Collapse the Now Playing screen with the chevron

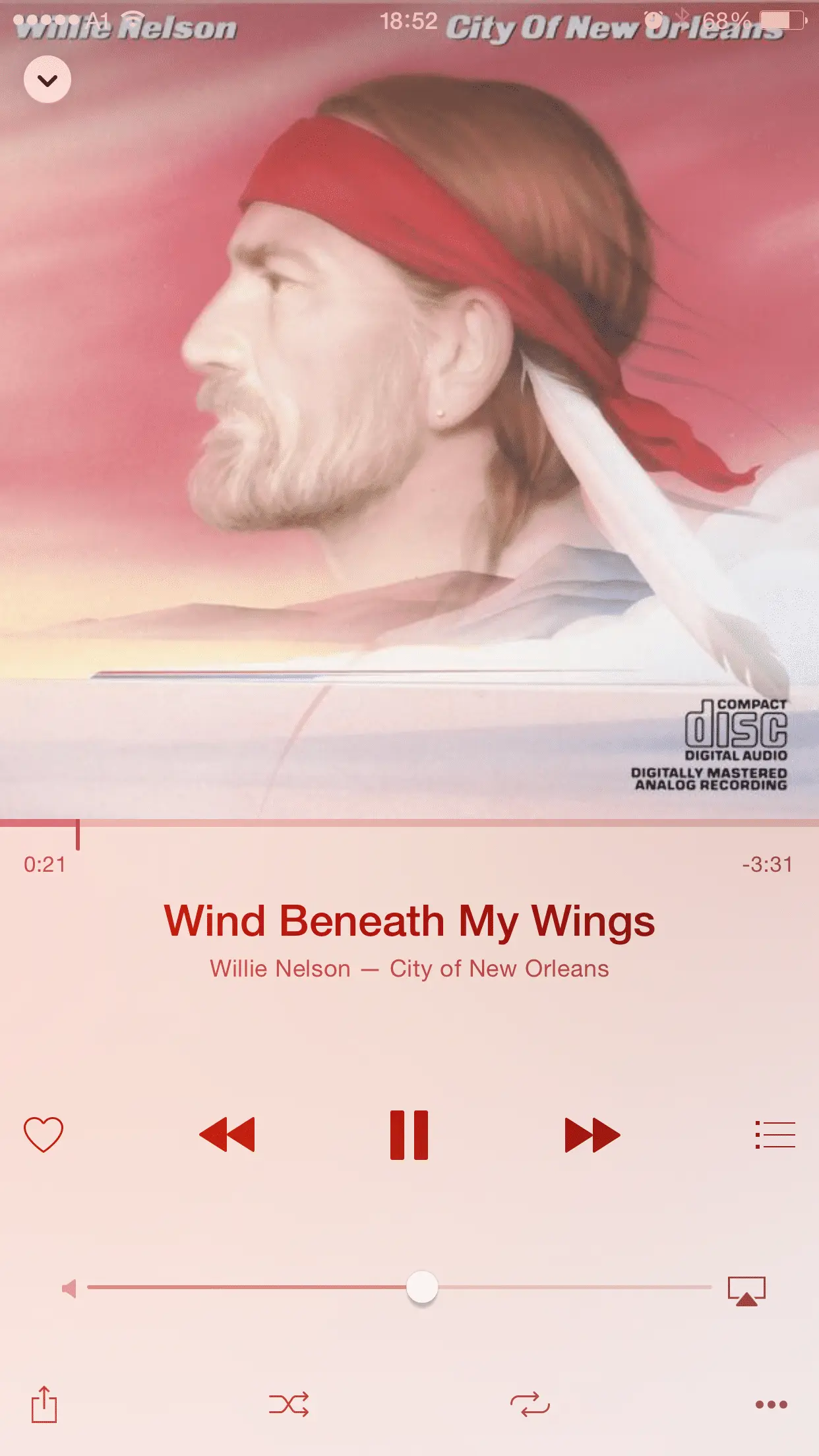click(x=47, y=80)
